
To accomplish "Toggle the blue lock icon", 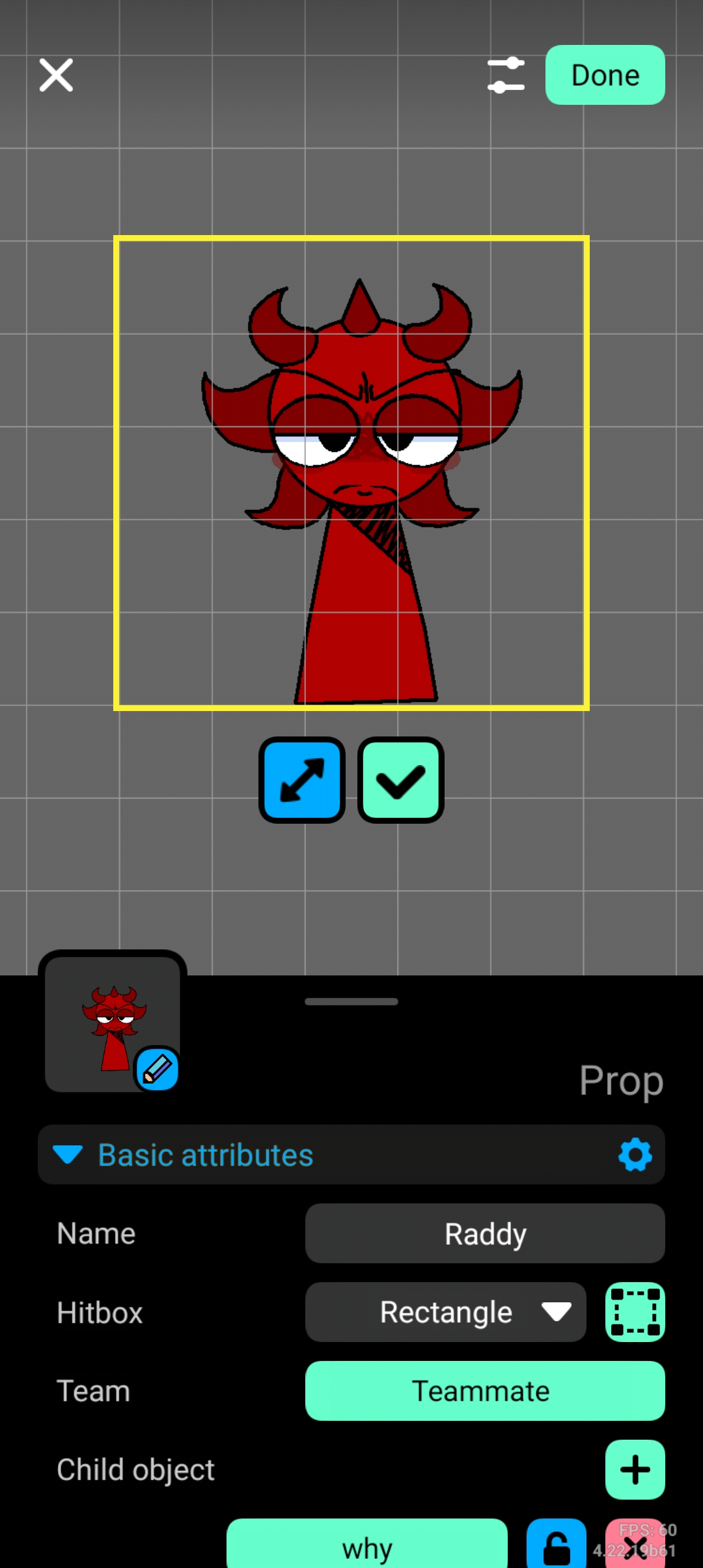I will [557, 1547].
